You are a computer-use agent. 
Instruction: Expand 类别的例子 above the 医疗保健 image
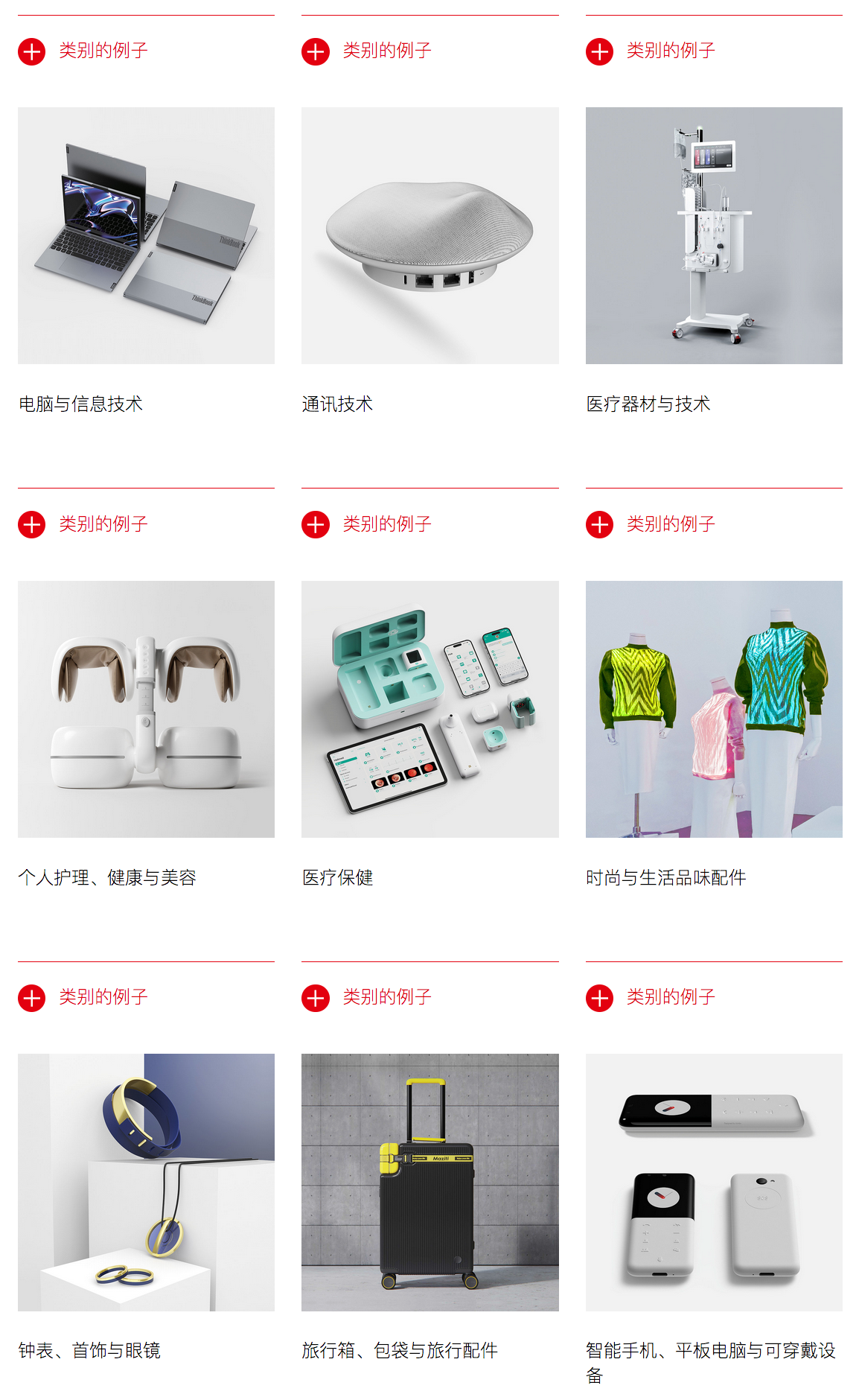(x=316, y=524)
